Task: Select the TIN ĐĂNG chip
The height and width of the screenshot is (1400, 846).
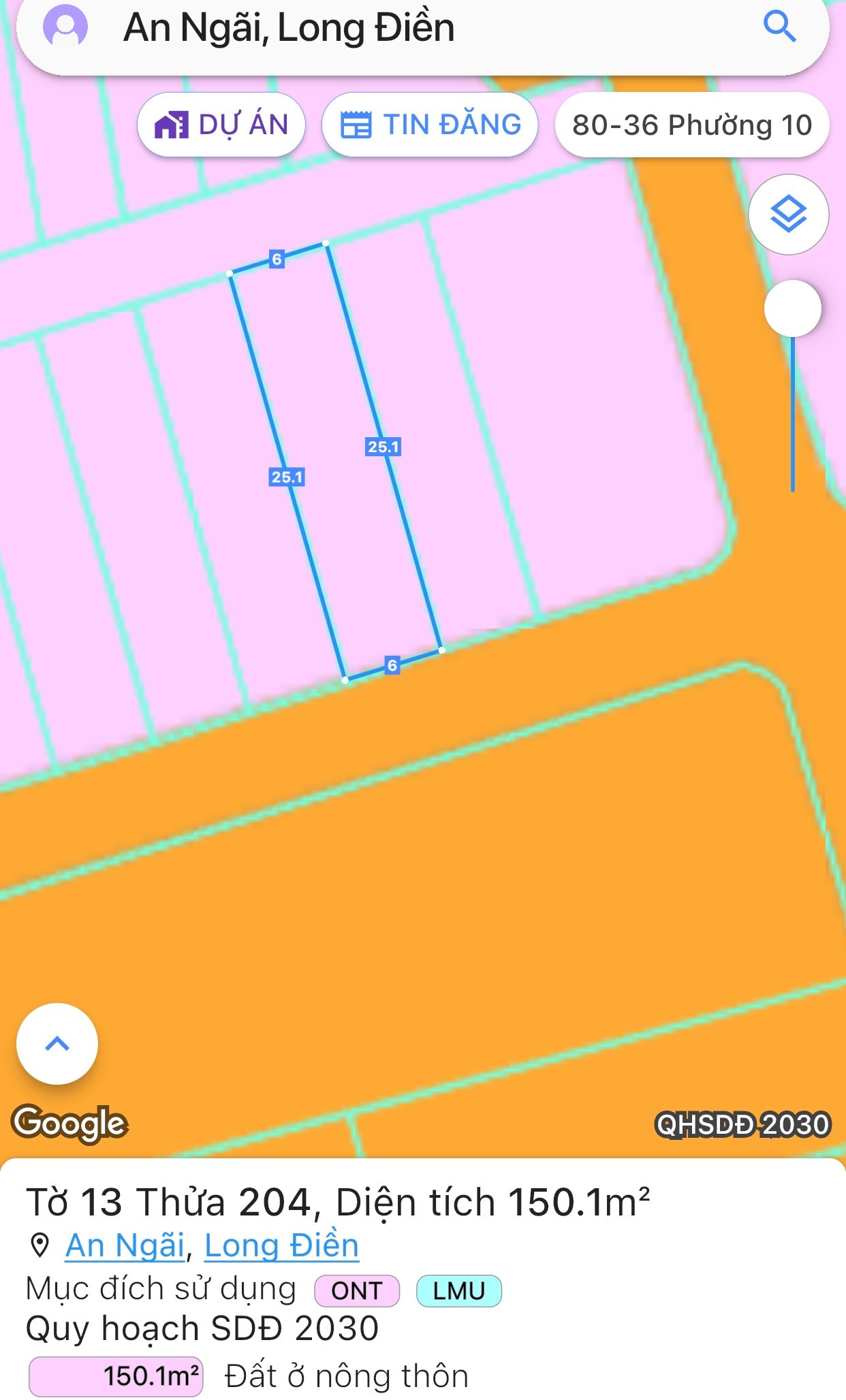Action: tap(430, 125)
